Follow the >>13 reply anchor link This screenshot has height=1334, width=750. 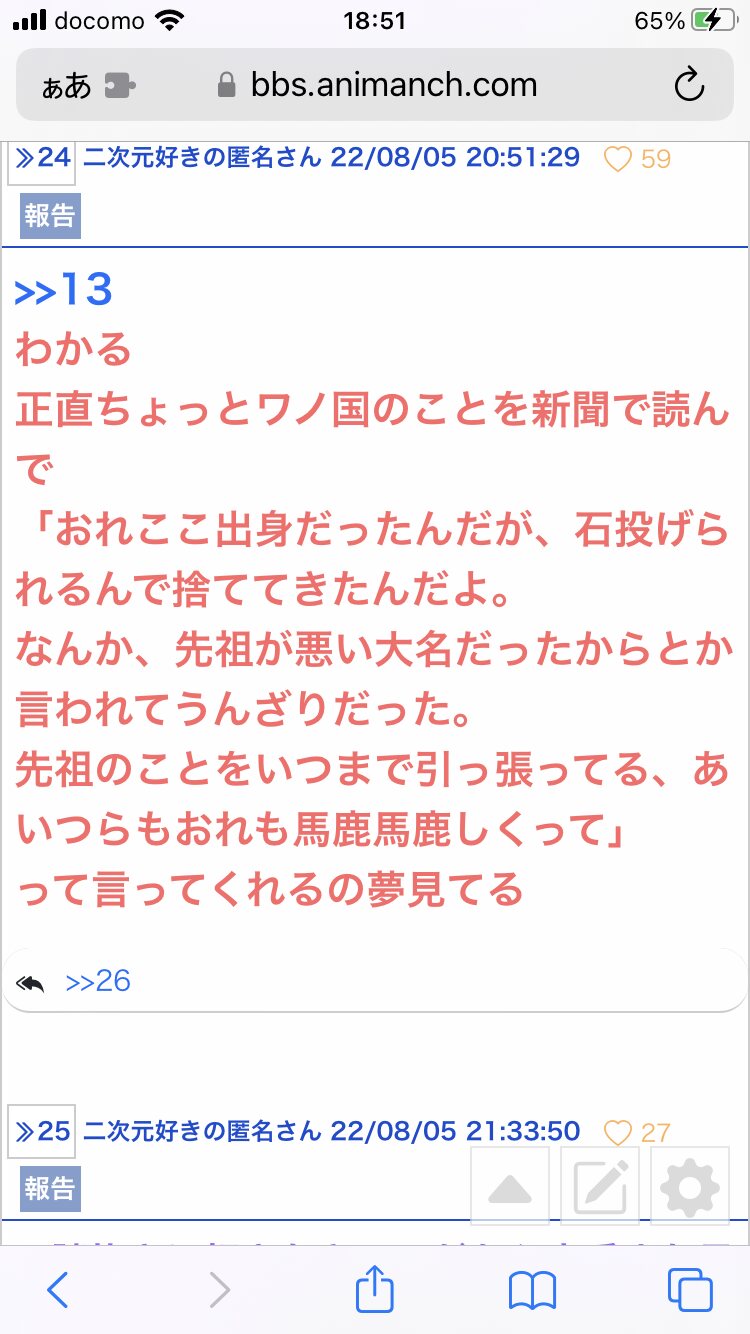point(64,291)
